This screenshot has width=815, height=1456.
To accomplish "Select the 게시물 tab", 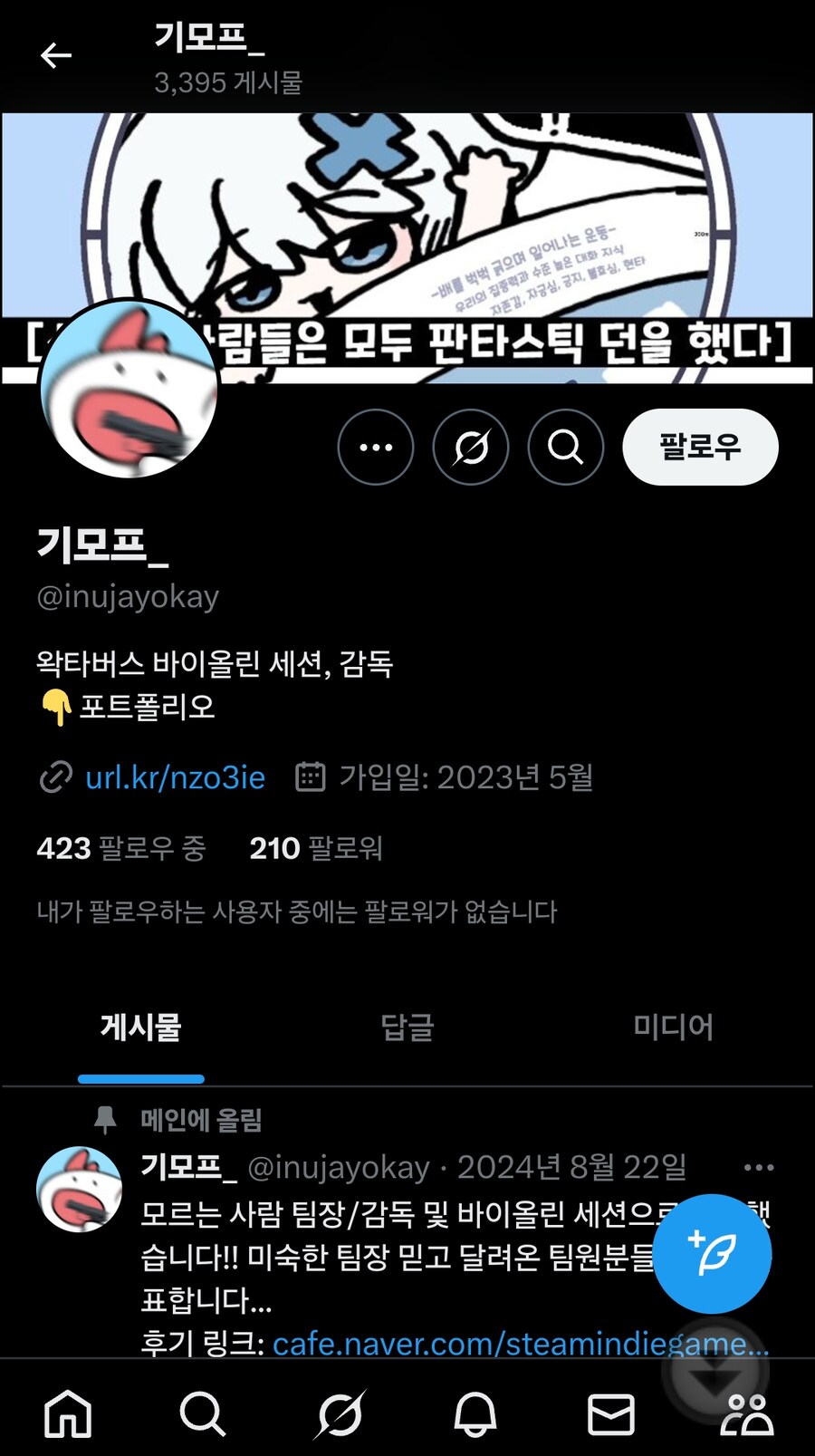I will coord(141,1027).
